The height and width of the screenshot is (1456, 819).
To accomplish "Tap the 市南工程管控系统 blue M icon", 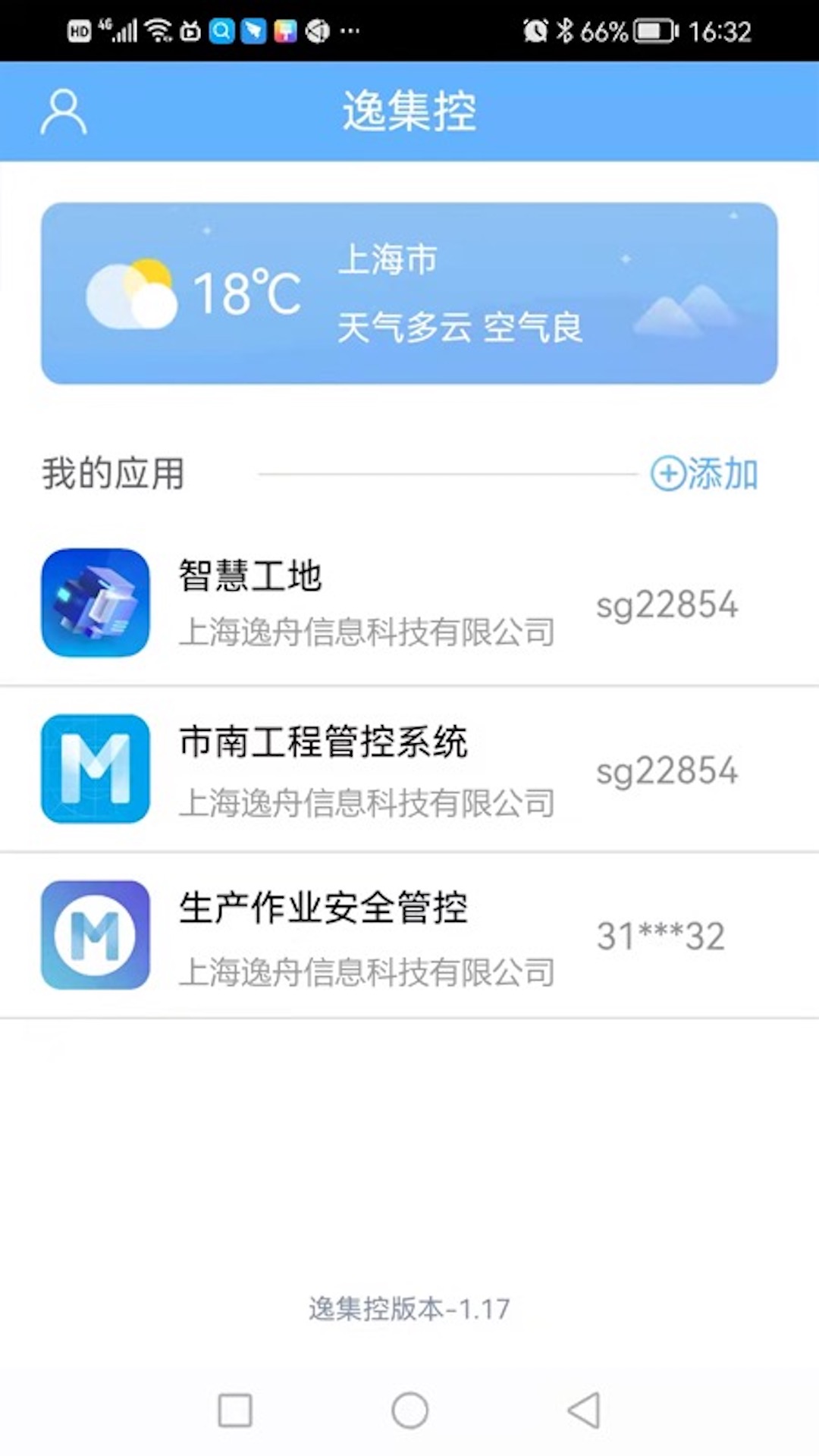I will pyautogui.click(x=94, y=769).
